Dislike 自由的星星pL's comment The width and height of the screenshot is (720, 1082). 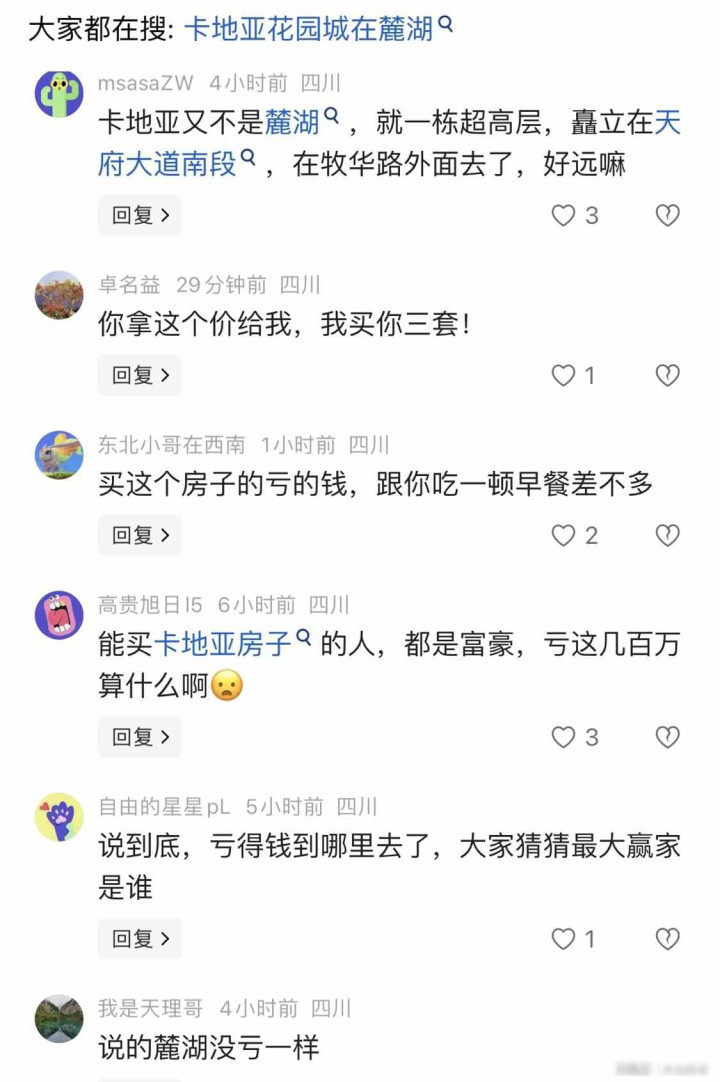(667, 939)
